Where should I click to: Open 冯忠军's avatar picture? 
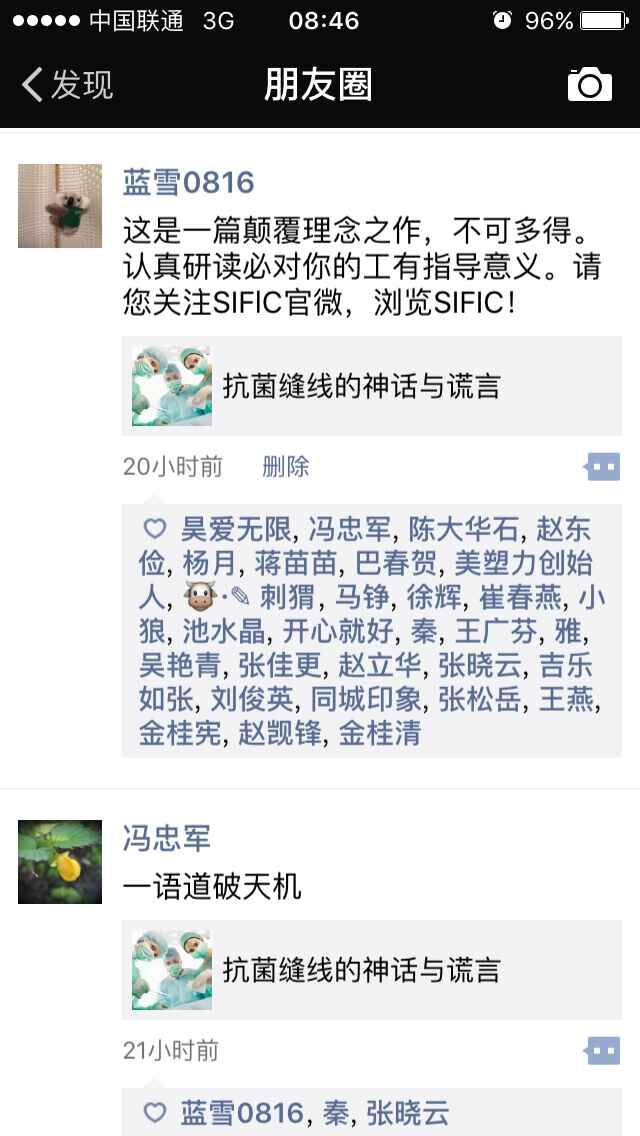[x=60, y=862]
